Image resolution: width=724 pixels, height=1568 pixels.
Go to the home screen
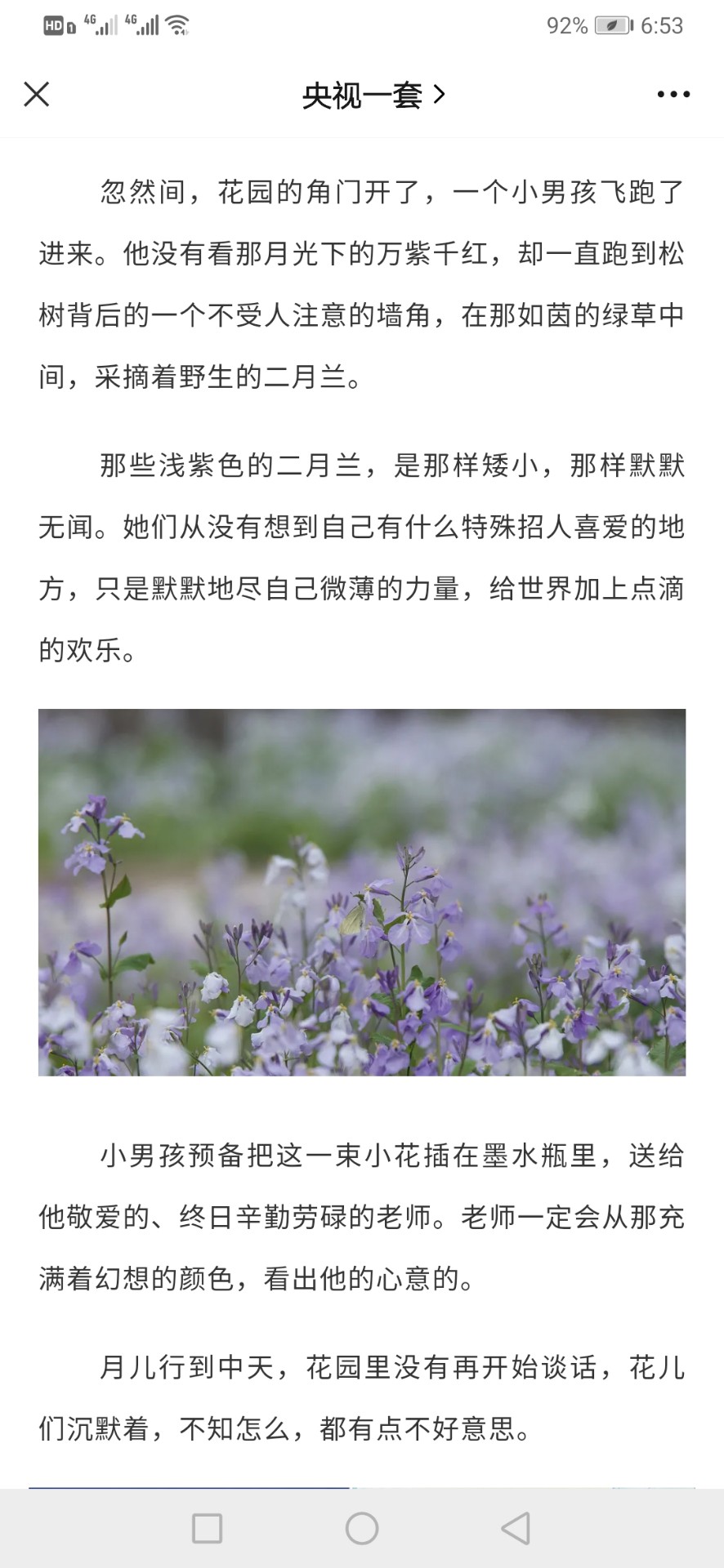(x=362, y=1528)
